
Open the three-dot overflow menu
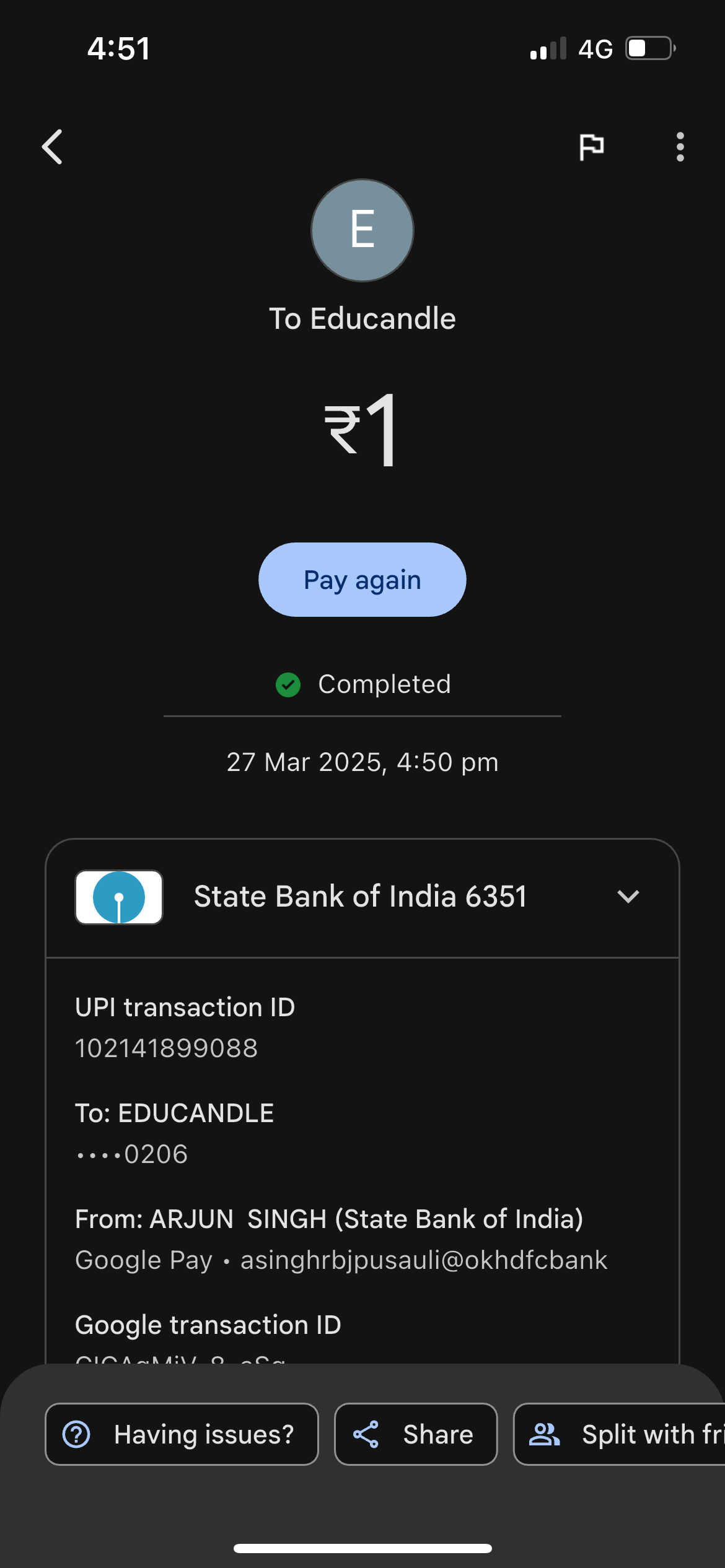(680, 147)
